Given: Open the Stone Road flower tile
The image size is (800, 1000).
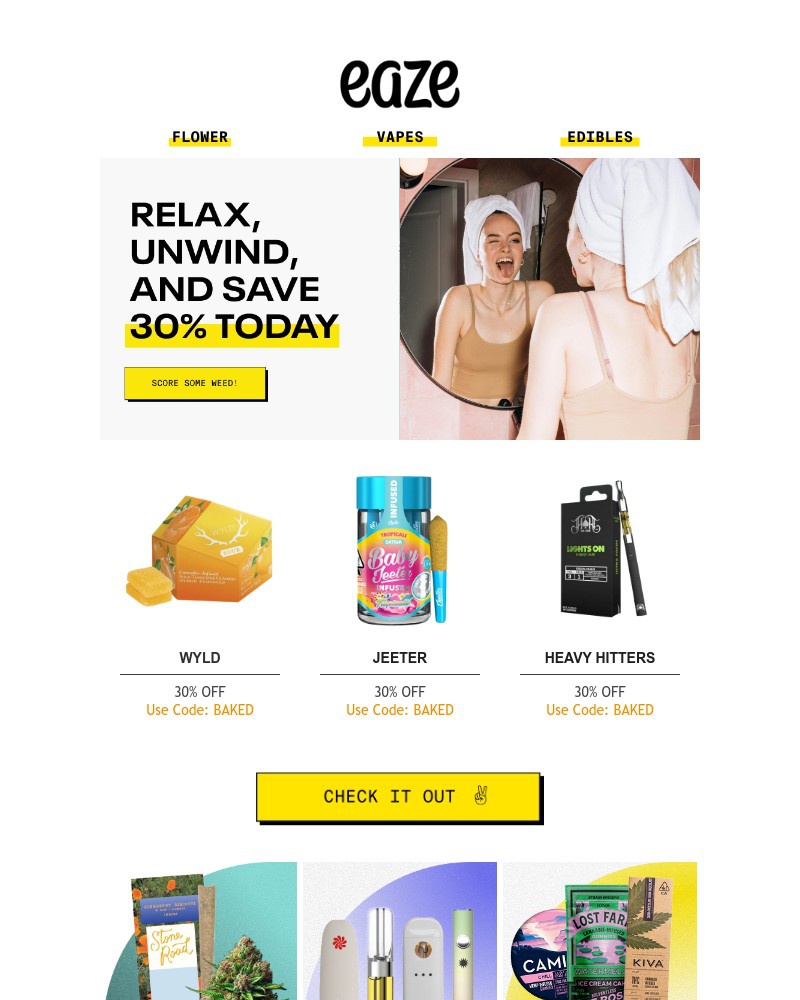Looking at the screenshot, I should tap(201, 932).
